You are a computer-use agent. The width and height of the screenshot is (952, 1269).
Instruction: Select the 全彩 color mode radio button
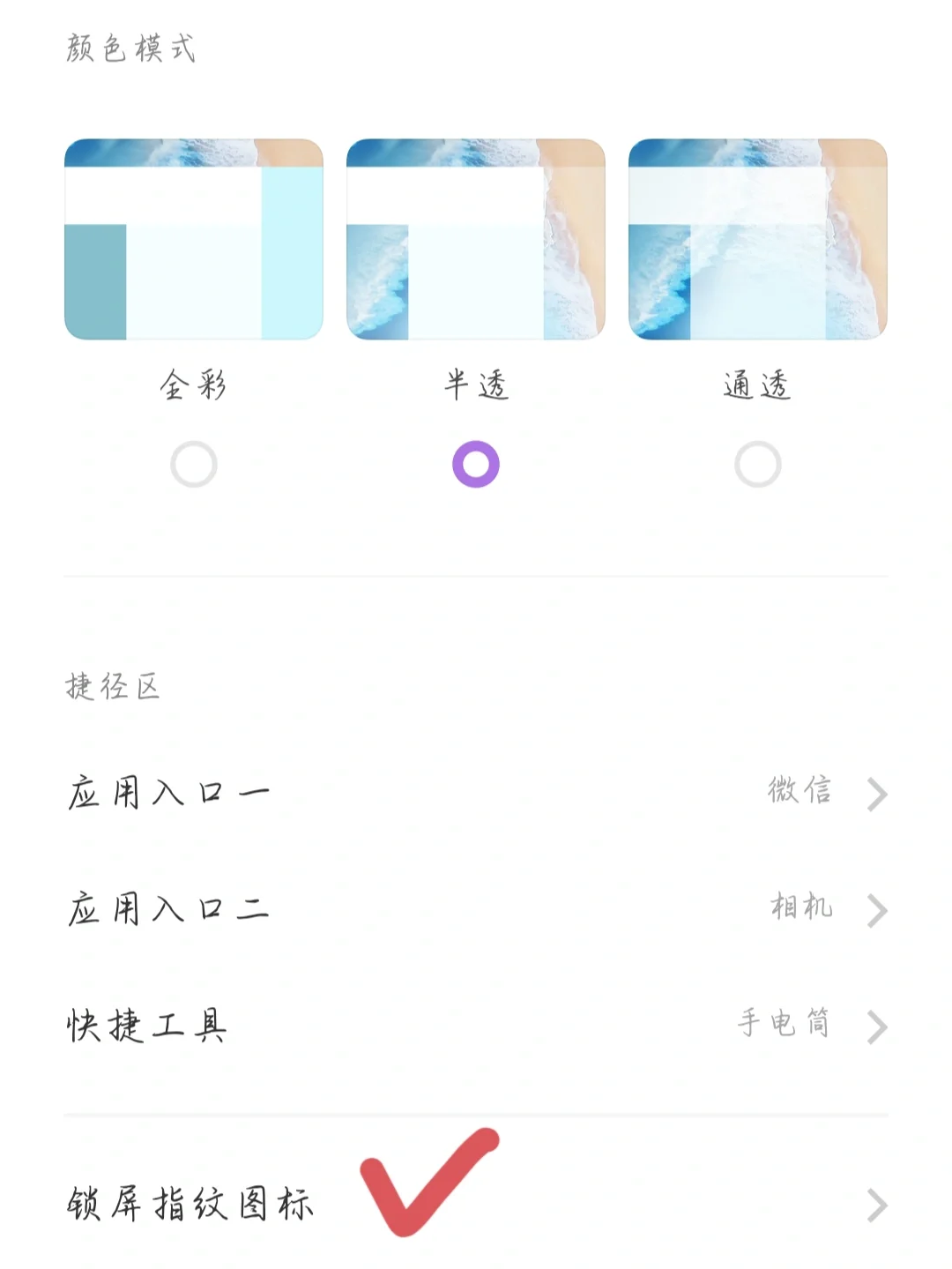click(194, 465)
